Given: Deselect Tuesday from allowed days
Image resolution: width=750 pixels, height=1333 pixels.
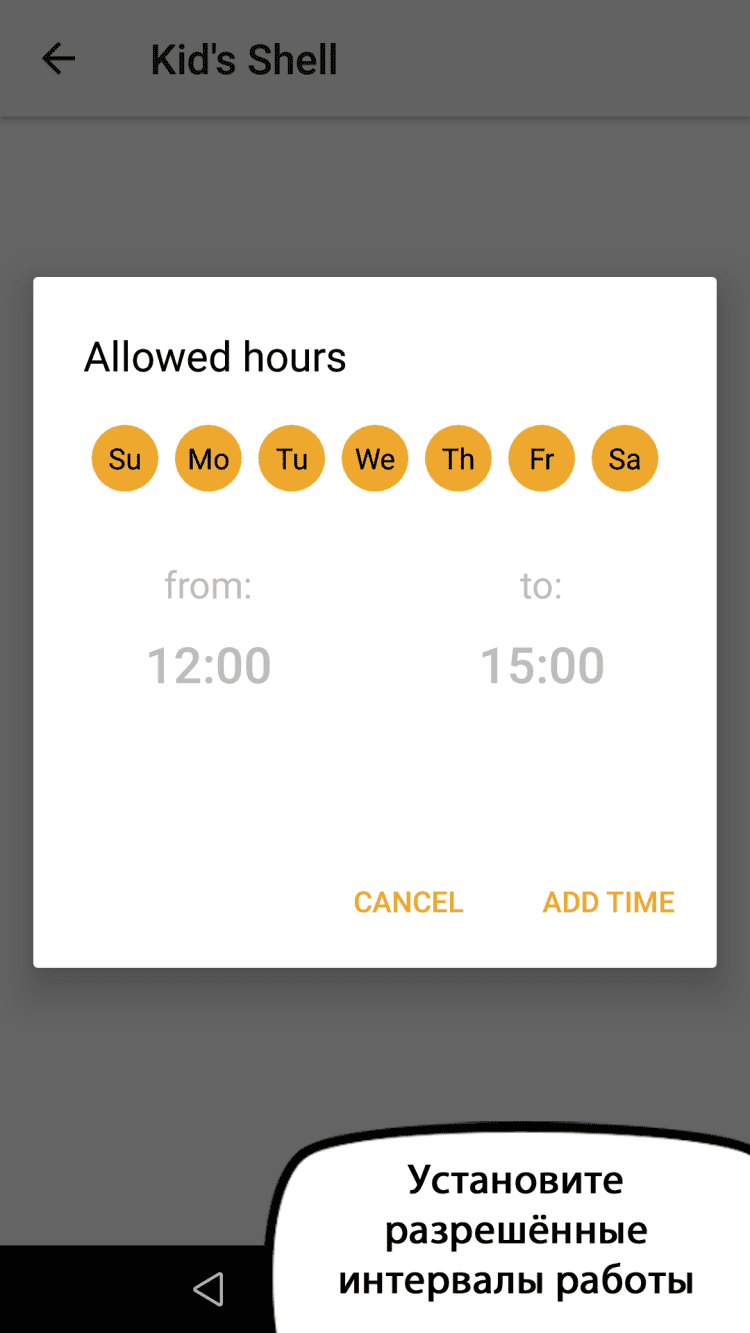Looking at the screenshot, I should [x=292, y=459].
